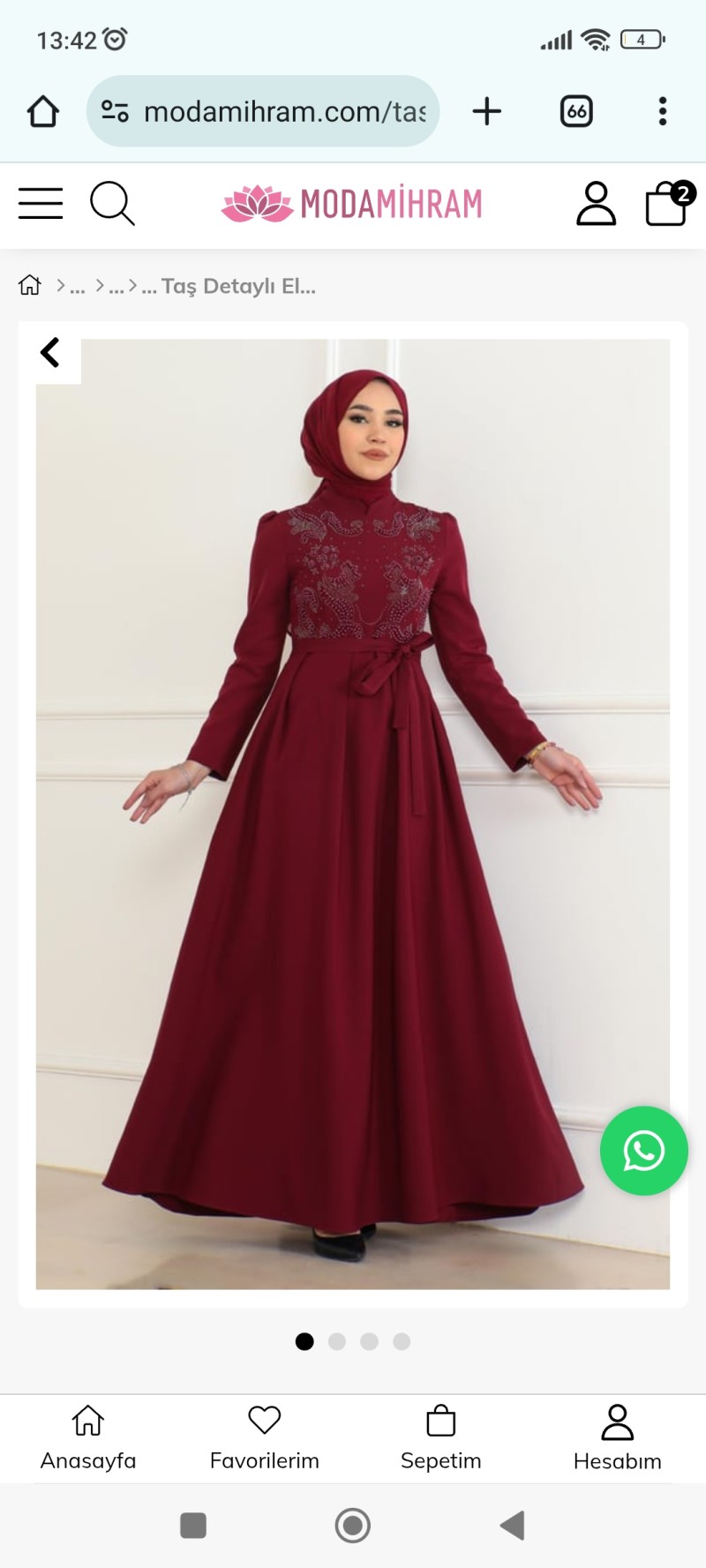This screenshot has width=706, height=1568.
Task: Tap the breadcrumb home icon
Action: click(x=30, y=285)
